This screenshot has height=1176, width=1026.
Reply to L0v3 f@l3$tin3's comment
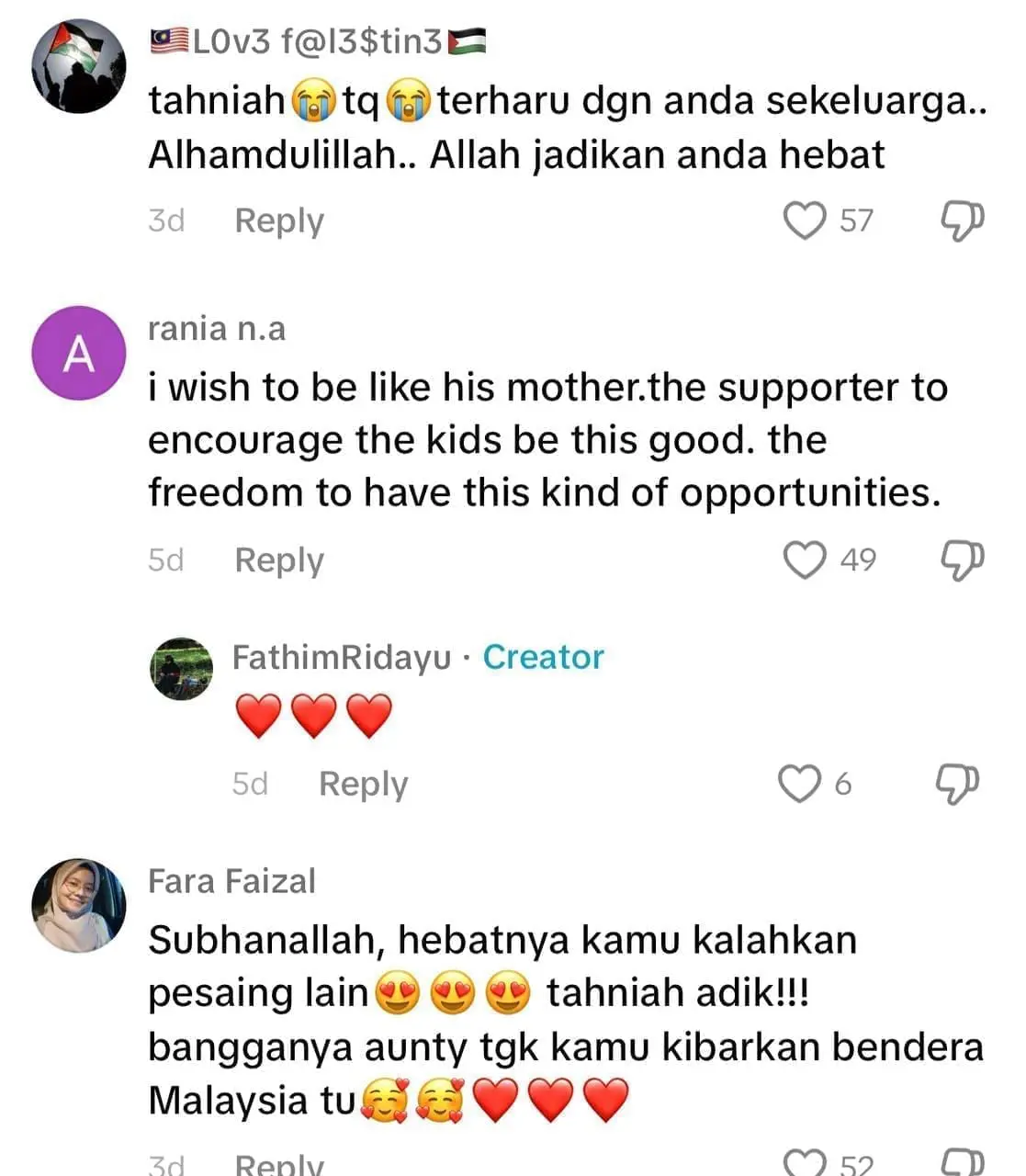279,221
